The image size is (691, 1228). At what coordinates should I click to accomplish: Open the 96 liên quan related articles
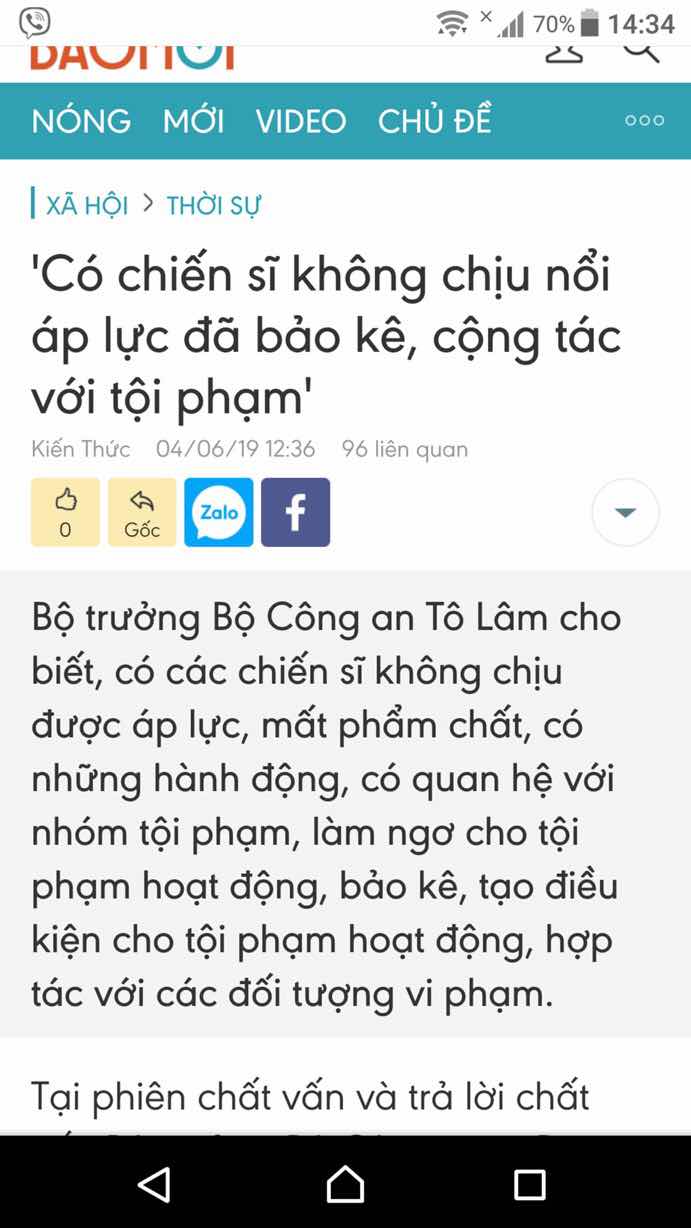click(x=404, y=449)
